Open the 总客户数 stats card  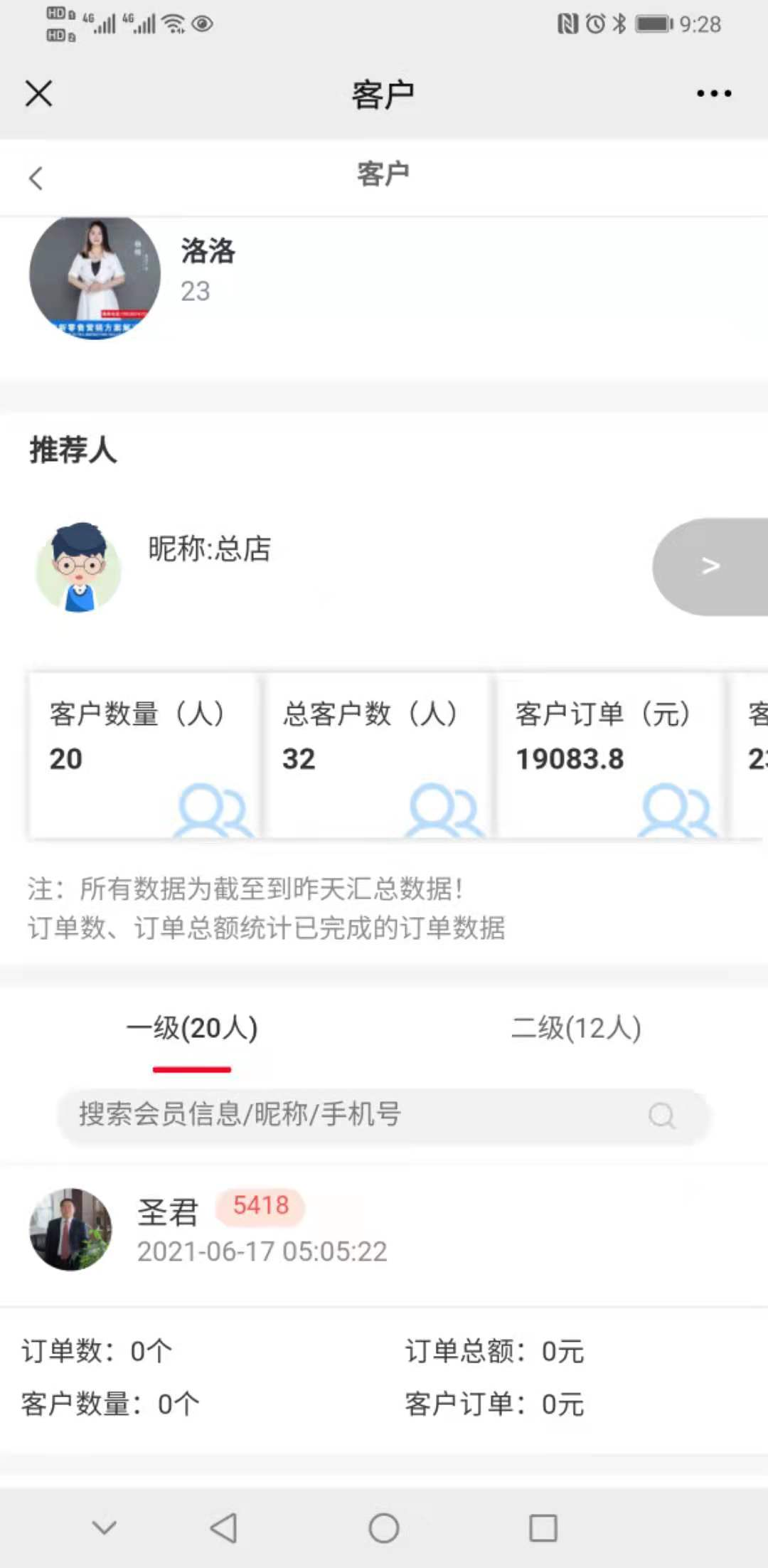pos(375,756)
